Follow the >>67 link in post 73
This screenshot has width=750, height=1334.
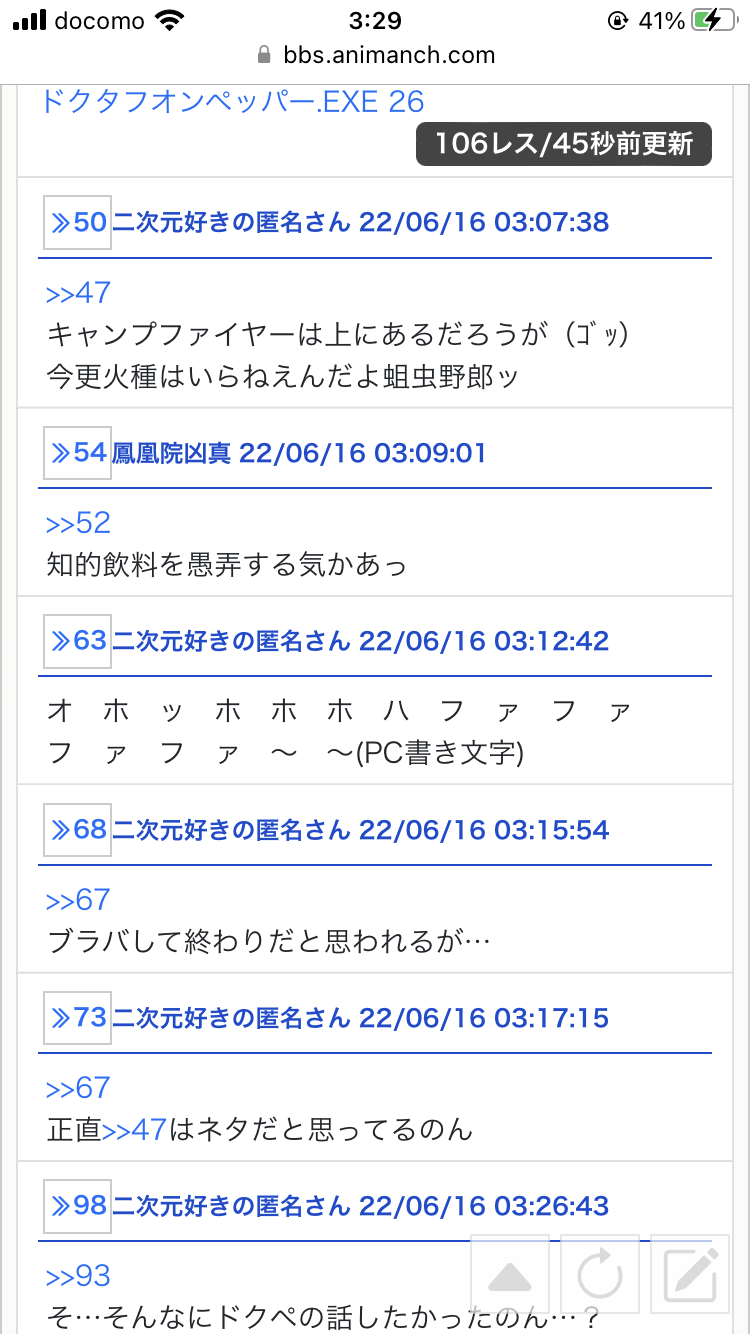click(78, 1088)
